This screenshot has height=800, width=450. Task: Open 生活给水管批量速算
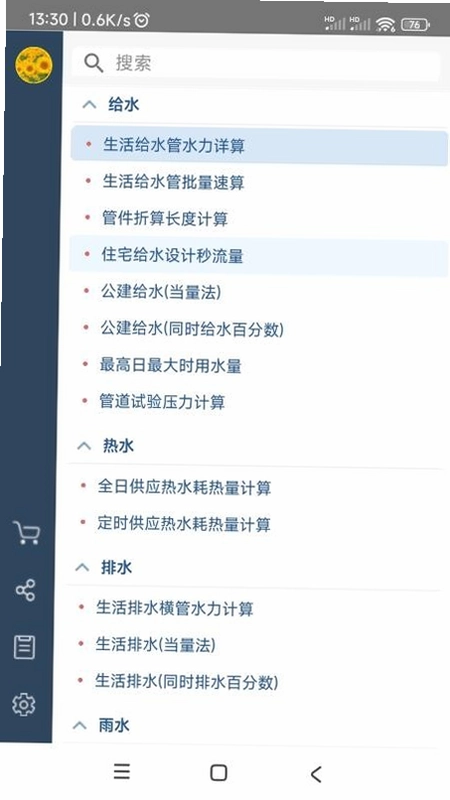coord(259,183)
